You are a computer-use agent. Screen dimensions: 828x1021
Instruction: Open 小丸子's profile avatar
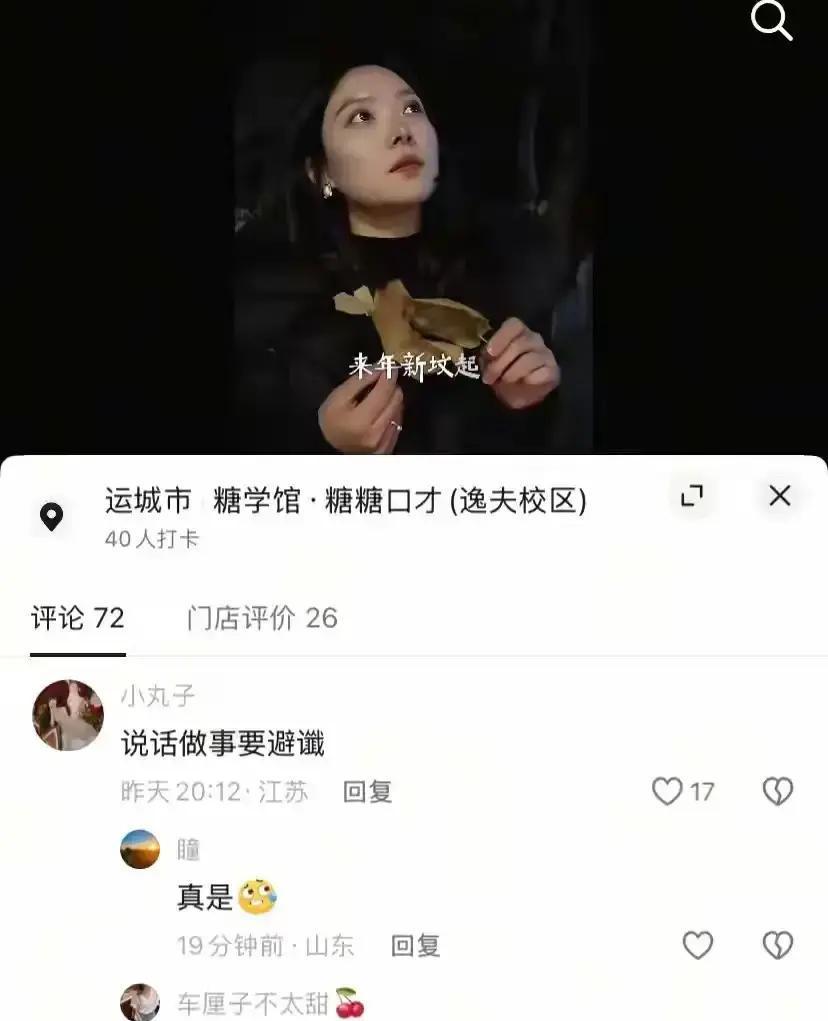tap(67, 714)
